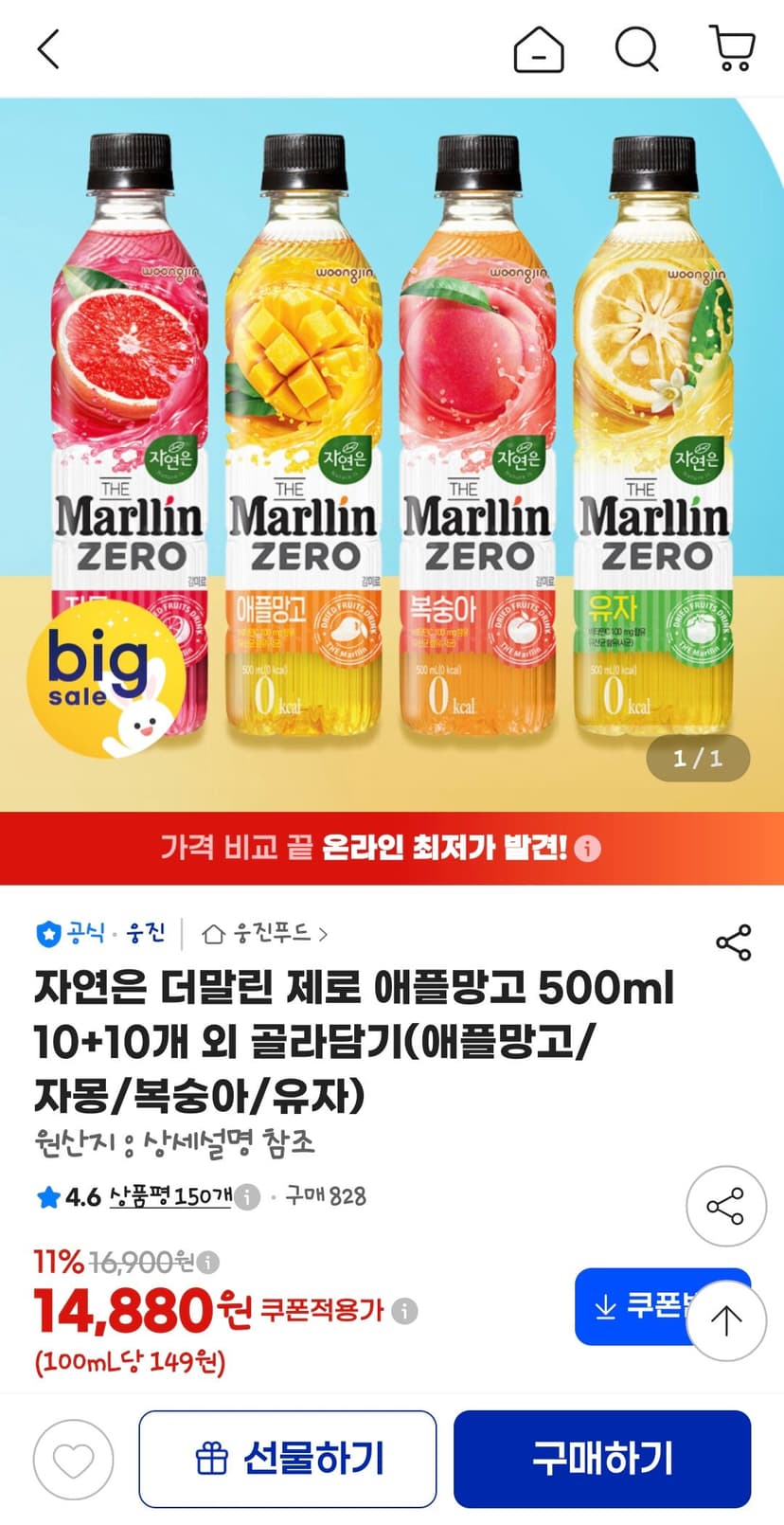Tap the round floating share button
This screenshot has height=1525, width=784.
tap(725, 1207)
